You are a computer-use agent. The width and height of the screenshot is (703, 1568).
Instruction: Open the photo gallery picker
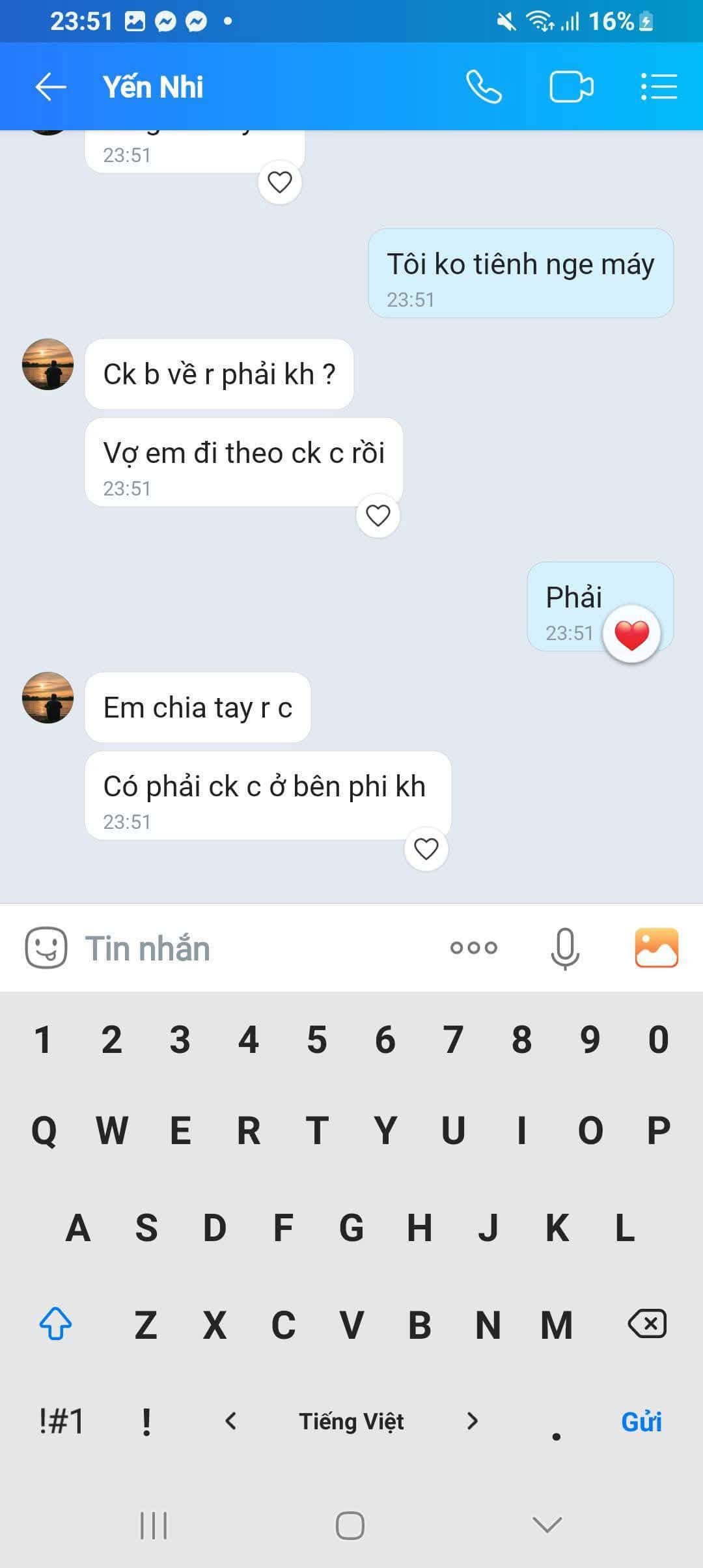pos(656,948)
